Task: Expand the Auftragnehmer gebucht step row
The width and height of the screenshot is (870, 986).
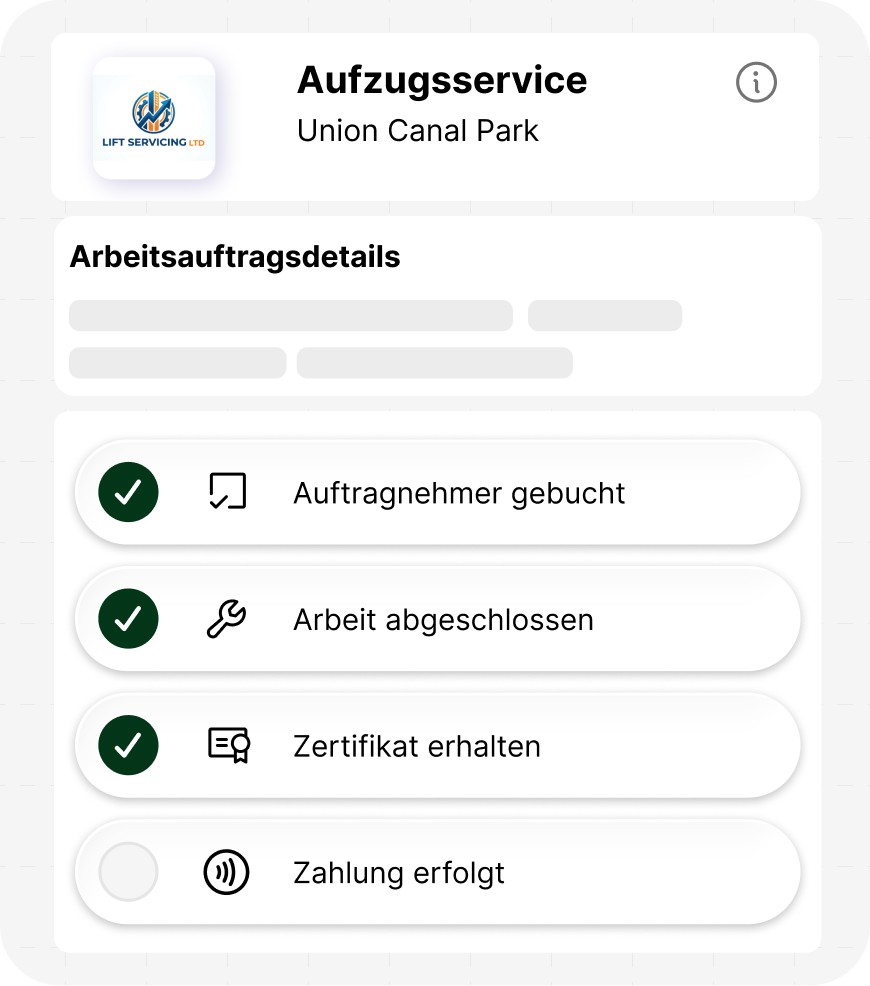Action: [x=438, y=492]
